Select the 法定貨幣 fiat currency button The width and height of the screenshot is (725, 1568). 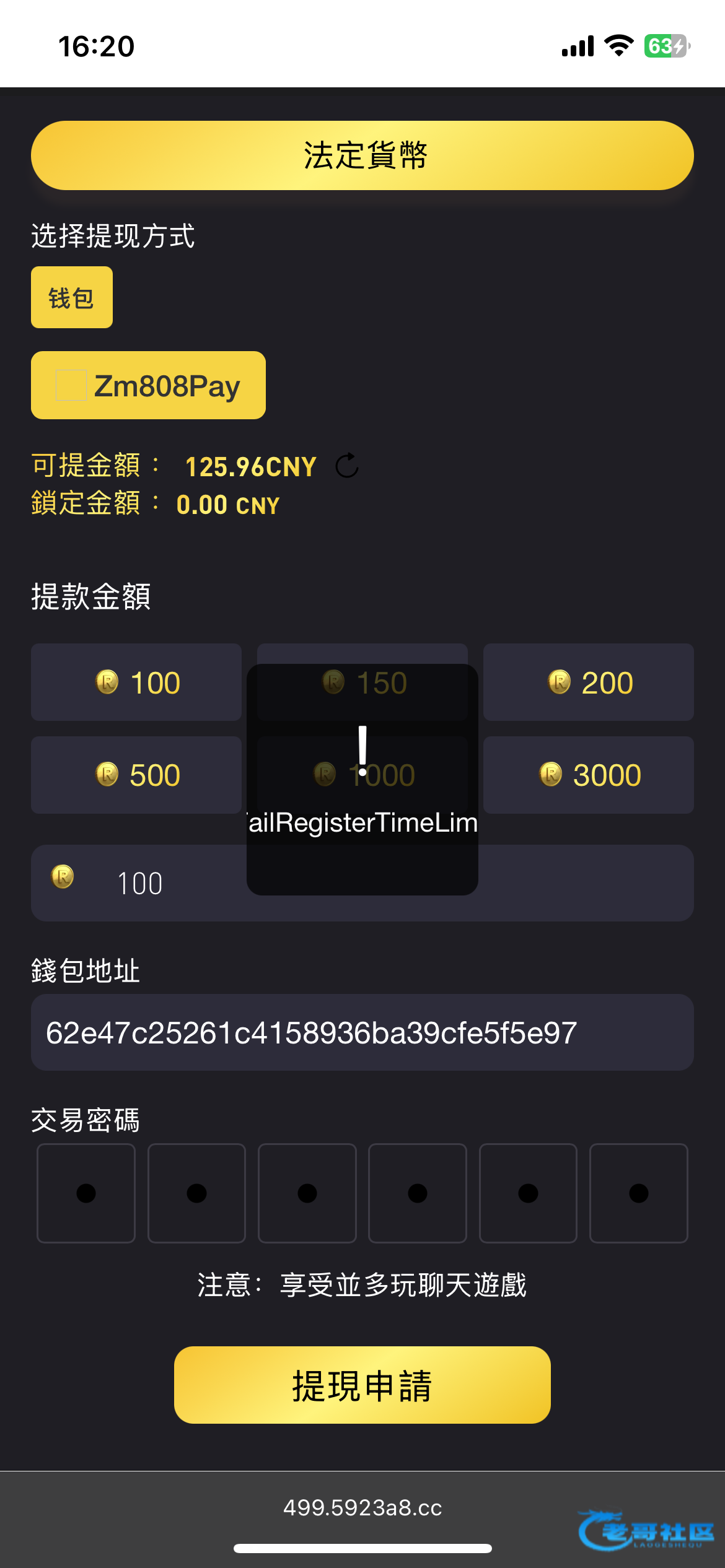(x=362, y=155)
